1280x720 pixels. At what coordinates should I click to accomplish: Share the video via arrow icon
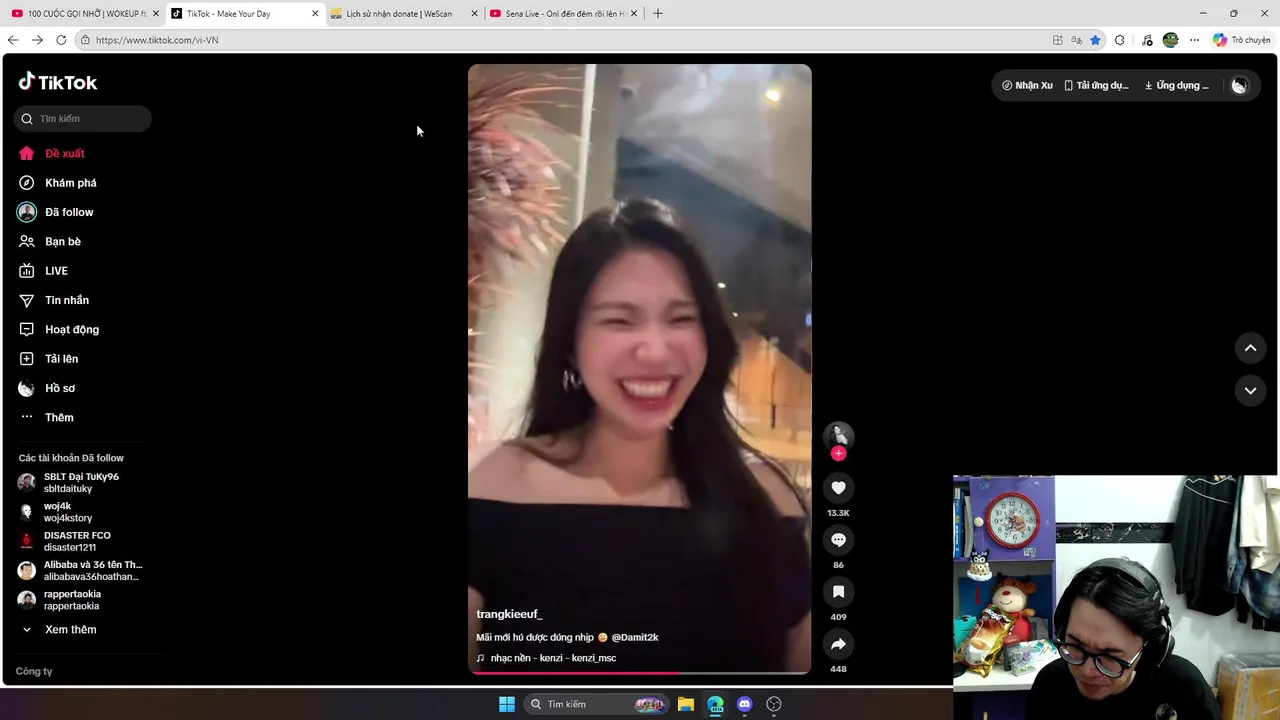838,644
